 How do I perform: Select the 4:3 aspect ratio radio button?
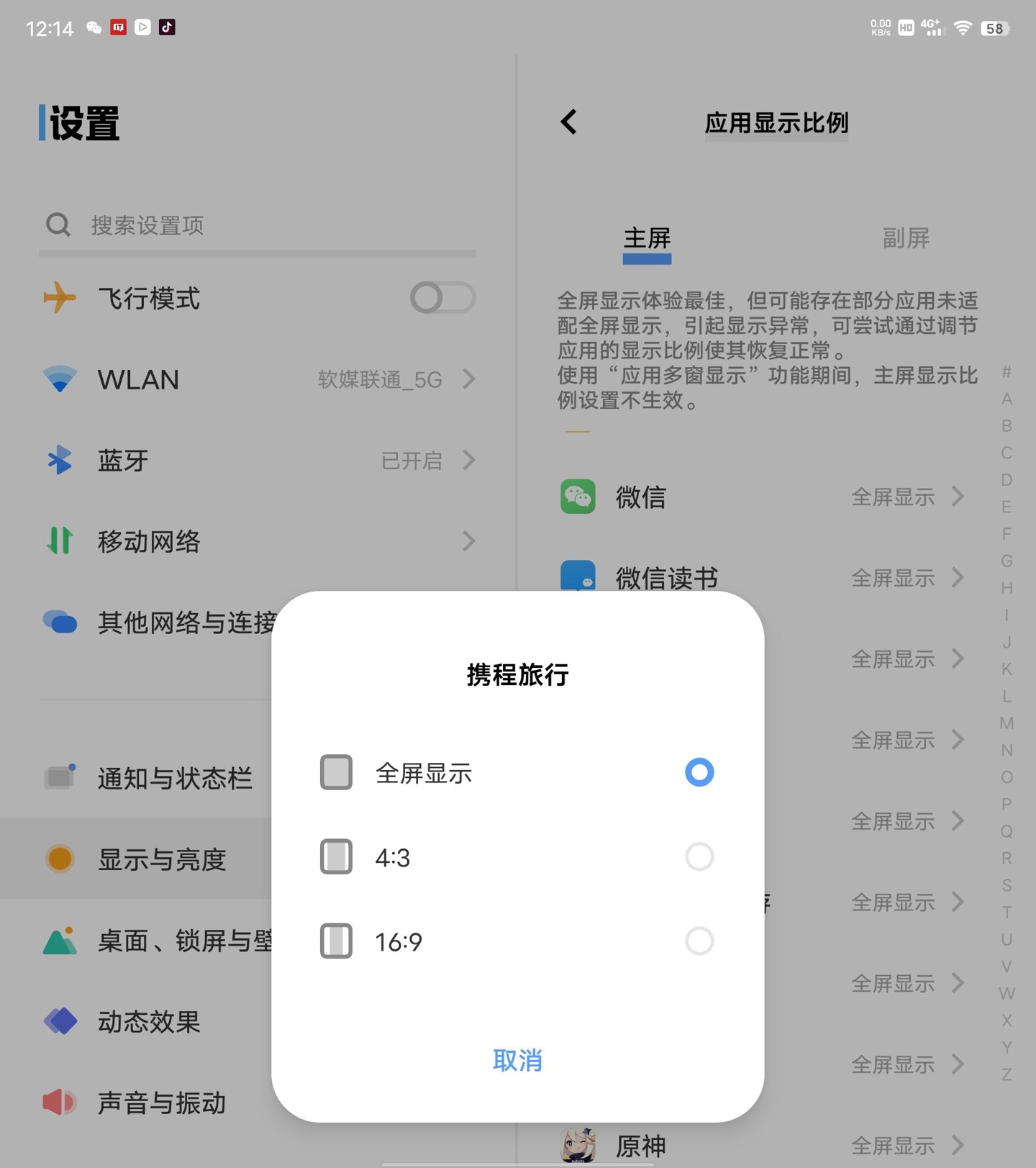tap(698, 857)
